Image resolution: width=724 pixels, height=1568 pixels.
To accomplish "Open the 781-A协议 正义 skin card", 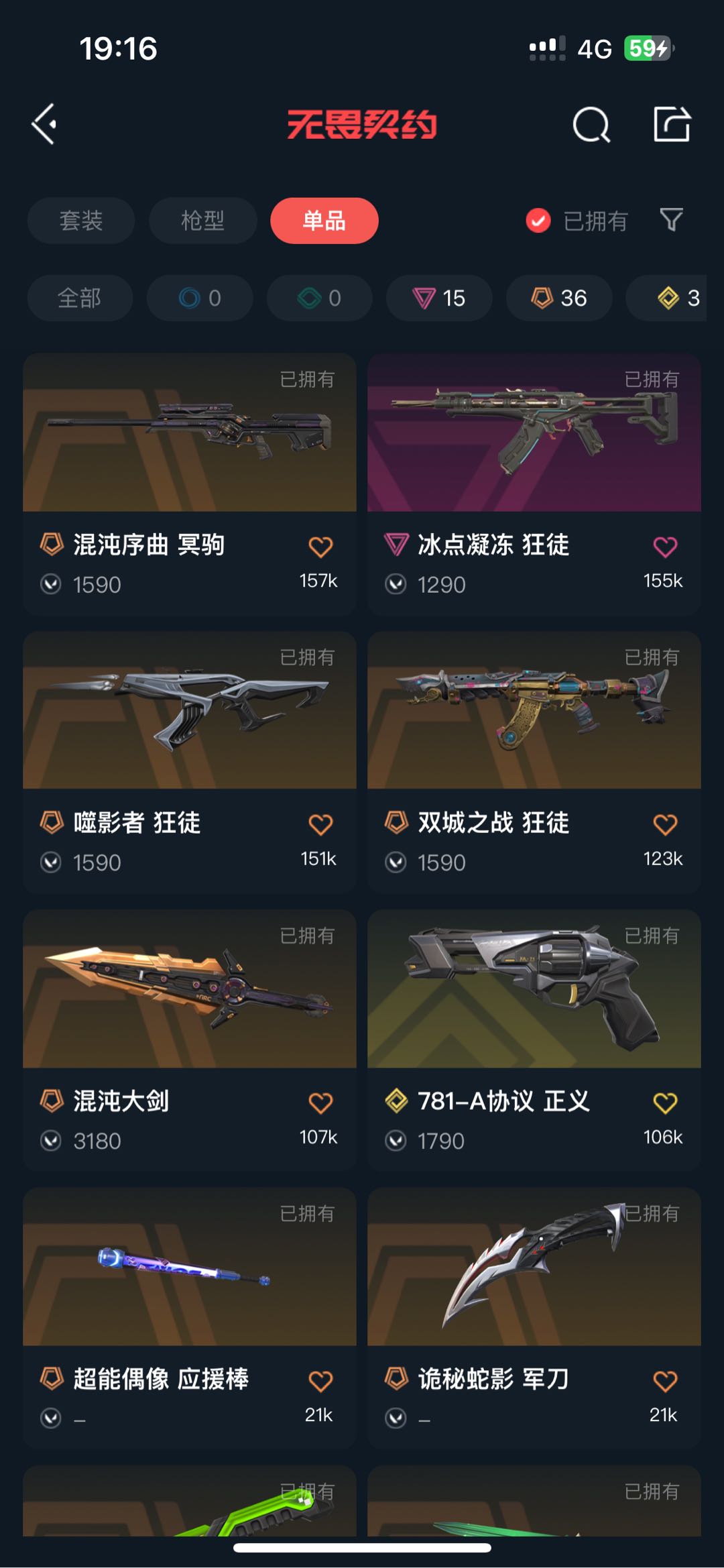I will 534,989.
